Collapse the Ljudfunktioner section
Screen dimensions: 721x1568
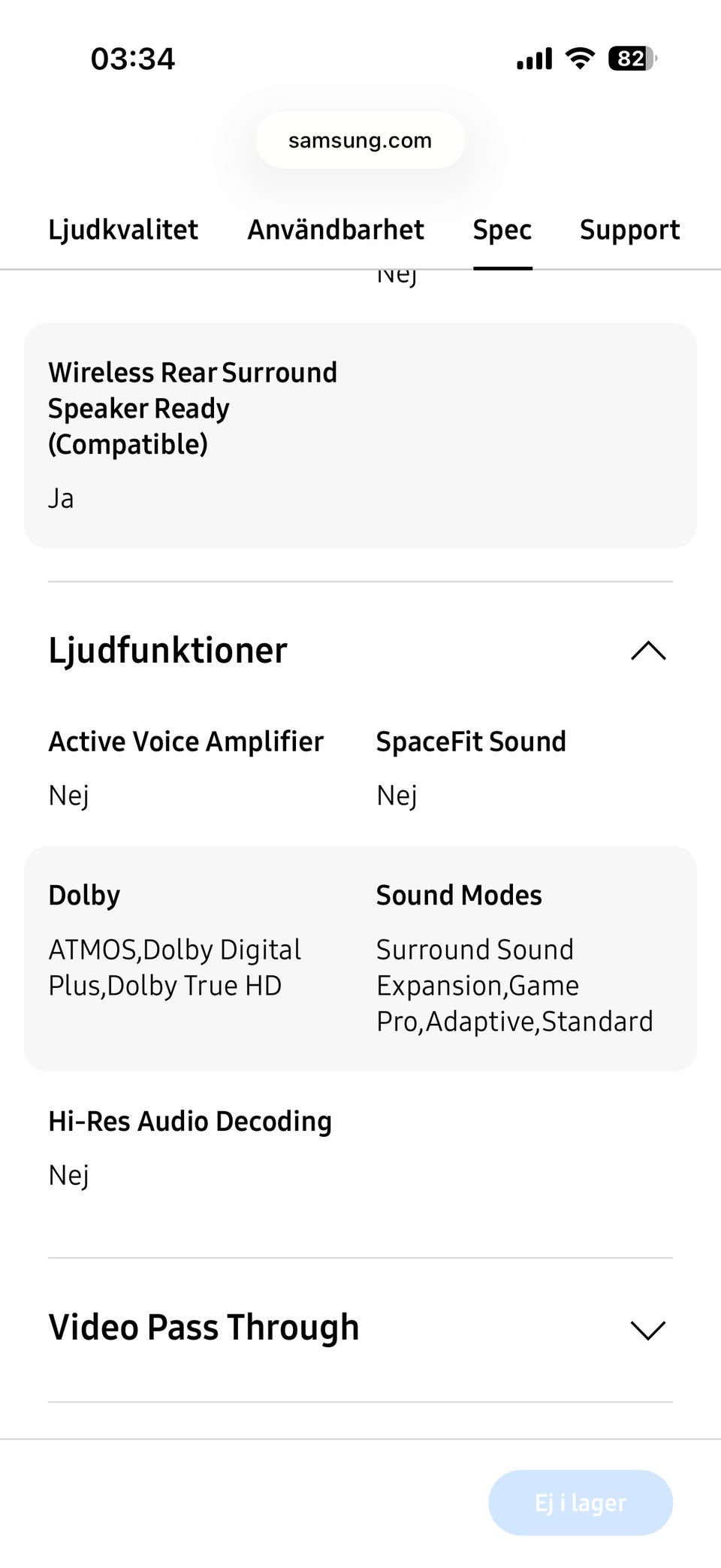pos(648,651)
